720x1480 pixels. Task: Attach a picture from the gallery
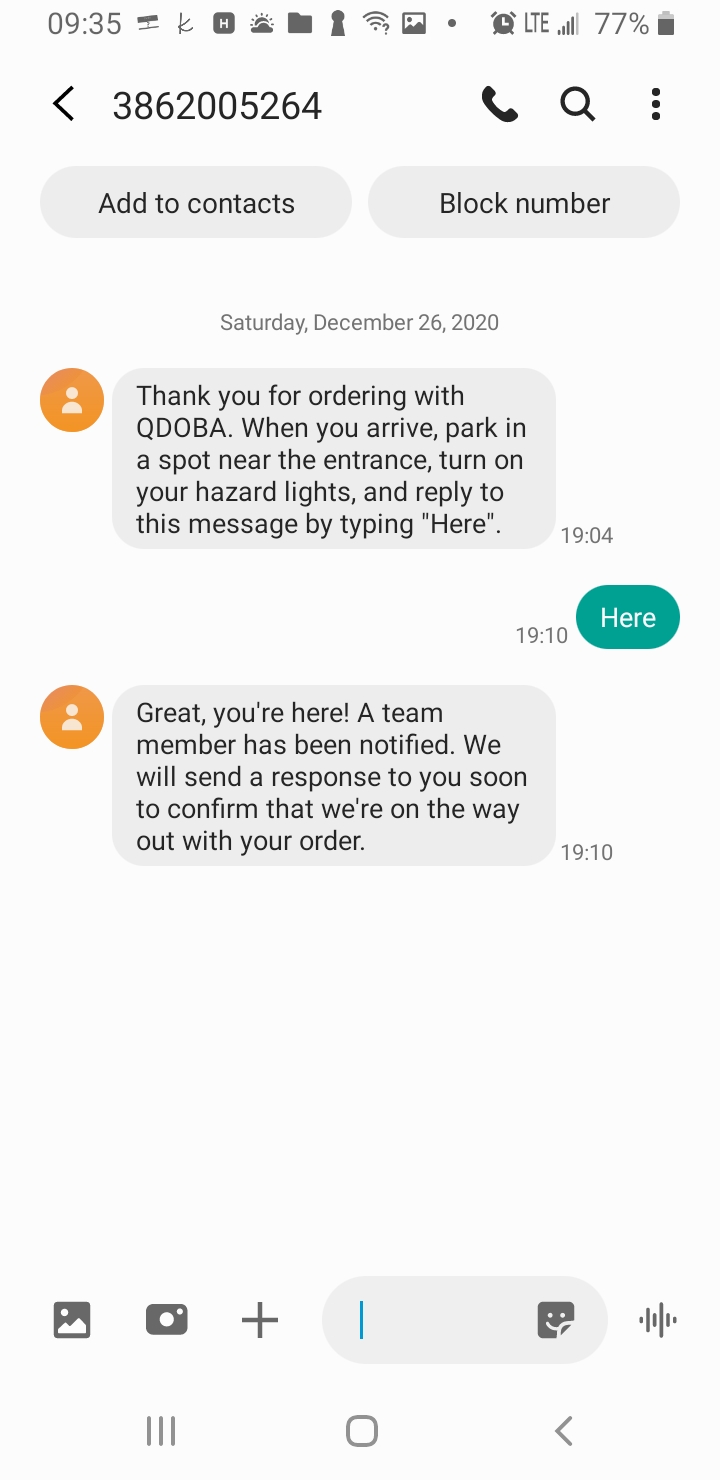point(72,1320)
